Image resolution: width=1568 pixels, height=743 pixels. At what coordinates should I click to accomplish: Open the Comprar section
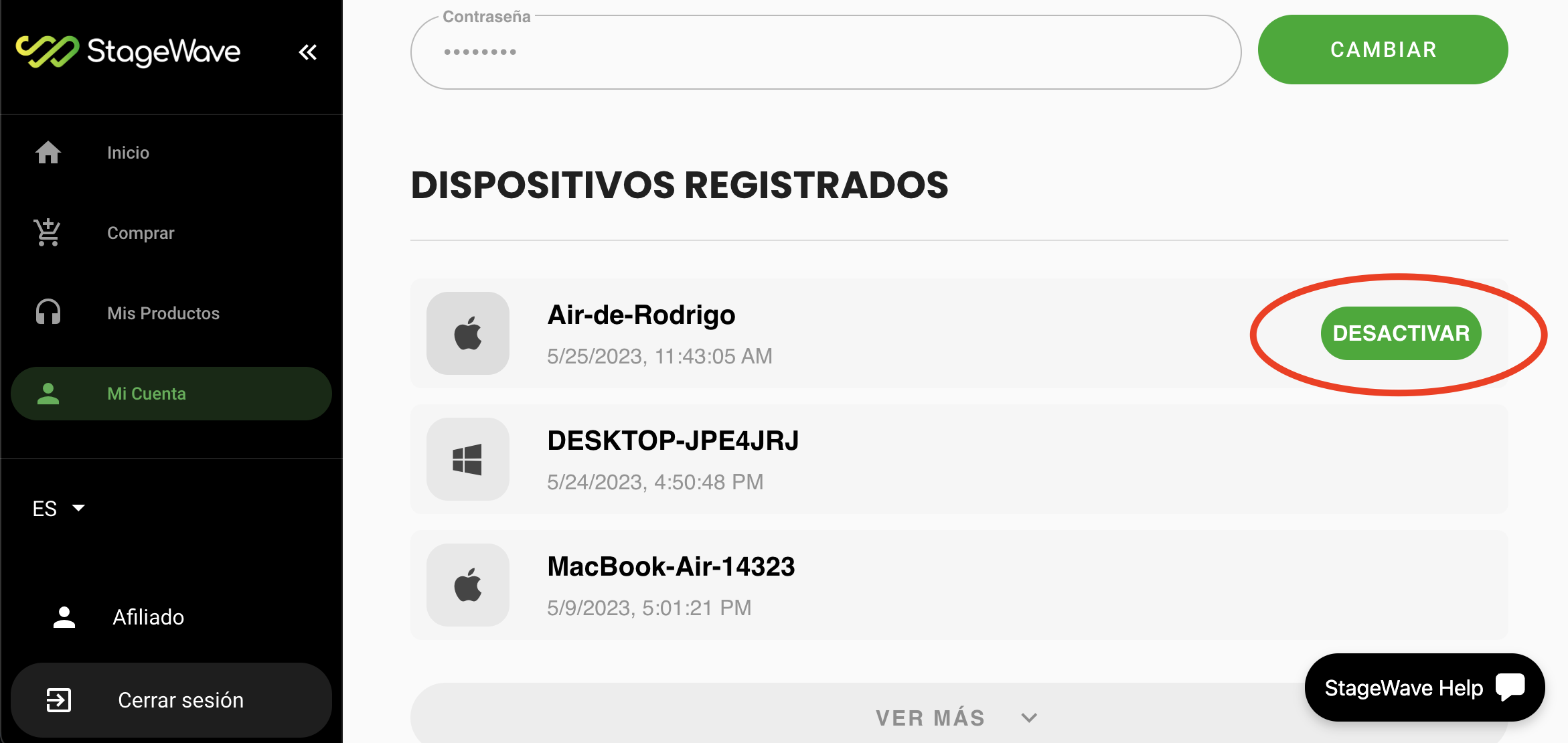pos(140,233)
